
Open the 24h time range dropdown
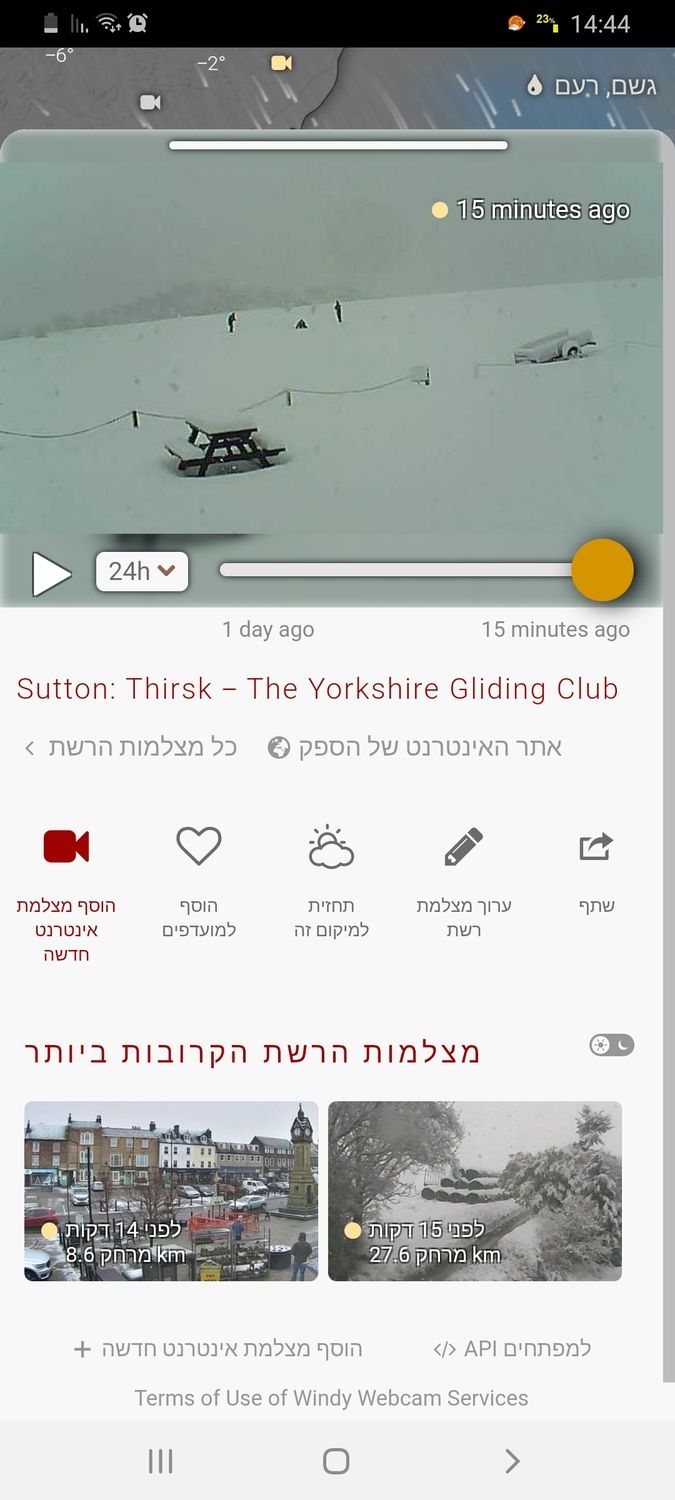point(142,572)
